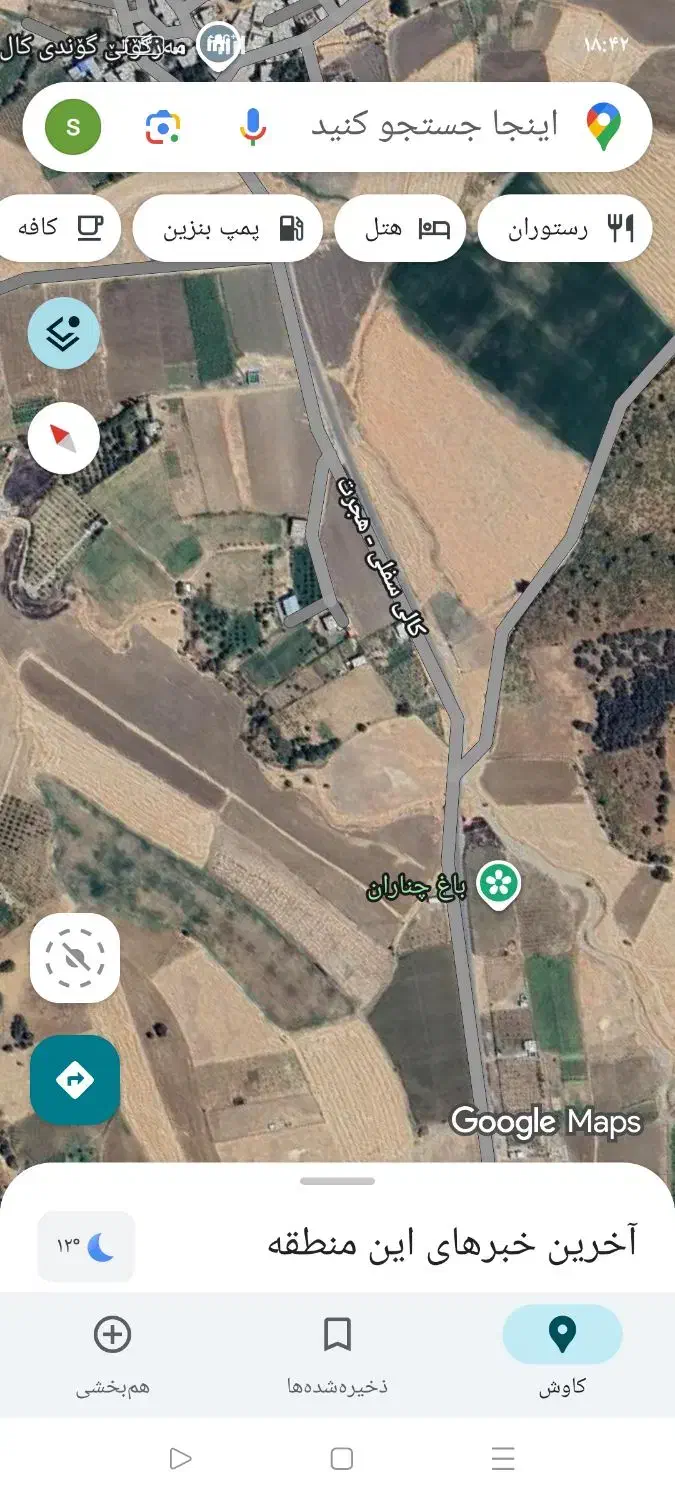This screenshot has height=1500, width=675.
Task: Choose the 'پمپ بنزین' chip
Action: coord(228,229)
